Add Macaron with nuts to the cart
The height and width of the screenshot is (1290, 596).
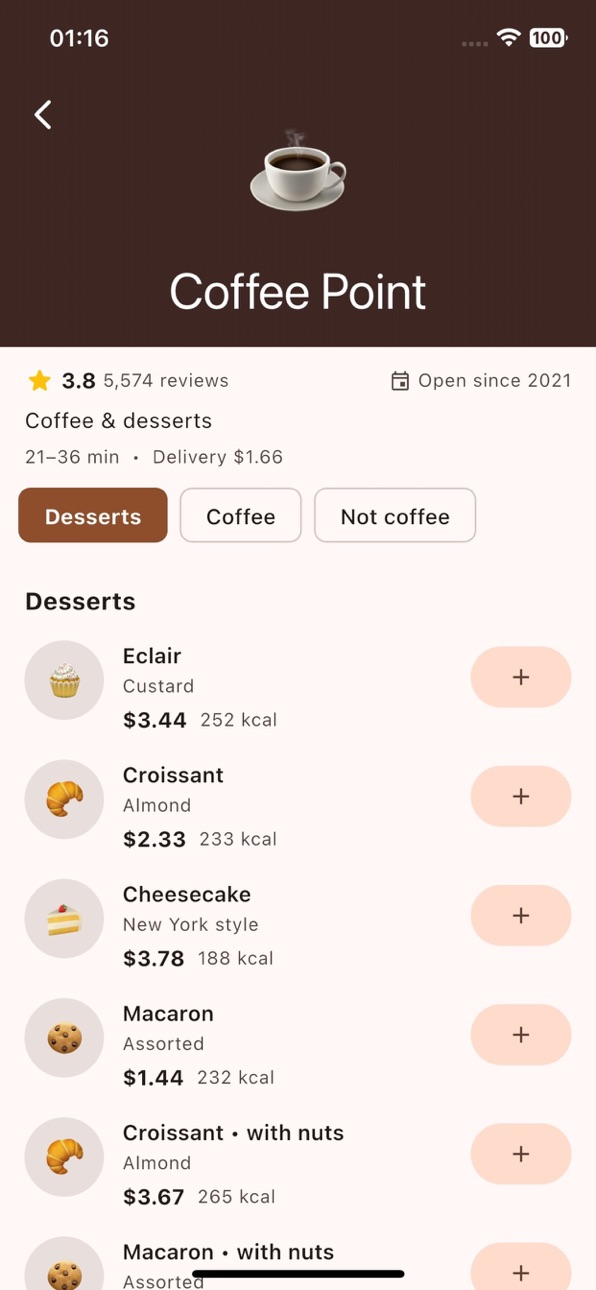point(521,1267)
